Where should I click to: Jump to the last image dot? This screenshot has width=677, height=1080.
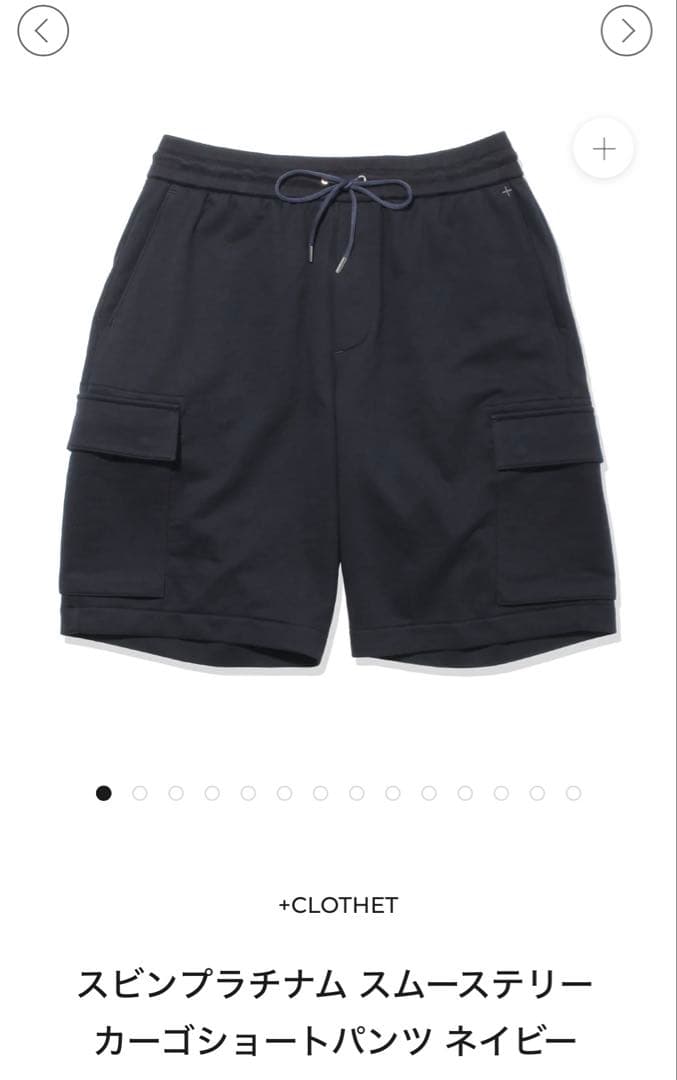tap(573, 793)
